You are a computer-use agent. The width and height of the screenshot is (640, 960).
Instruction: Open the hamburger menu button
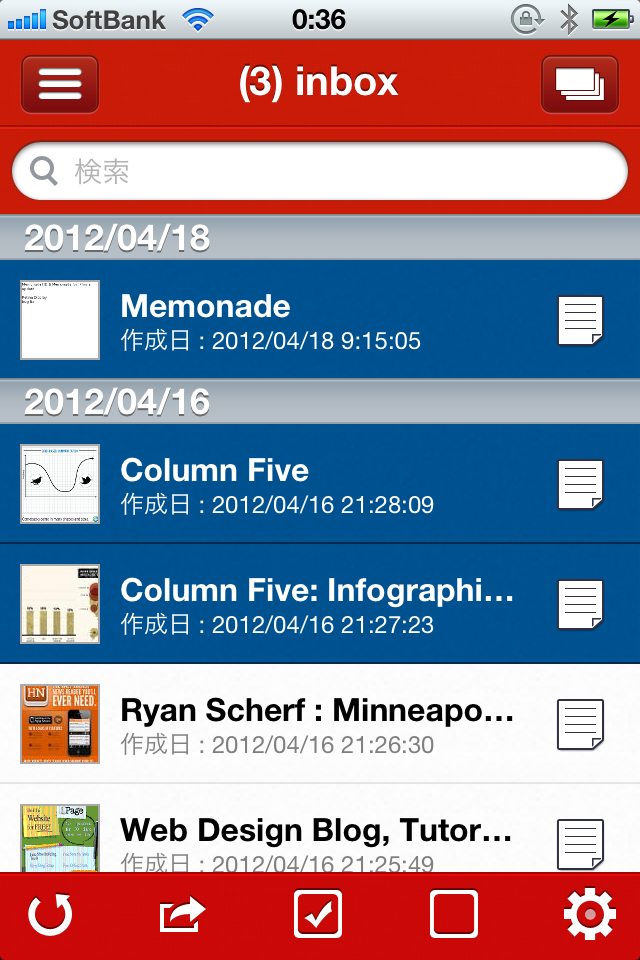click(x=60, y=84)
